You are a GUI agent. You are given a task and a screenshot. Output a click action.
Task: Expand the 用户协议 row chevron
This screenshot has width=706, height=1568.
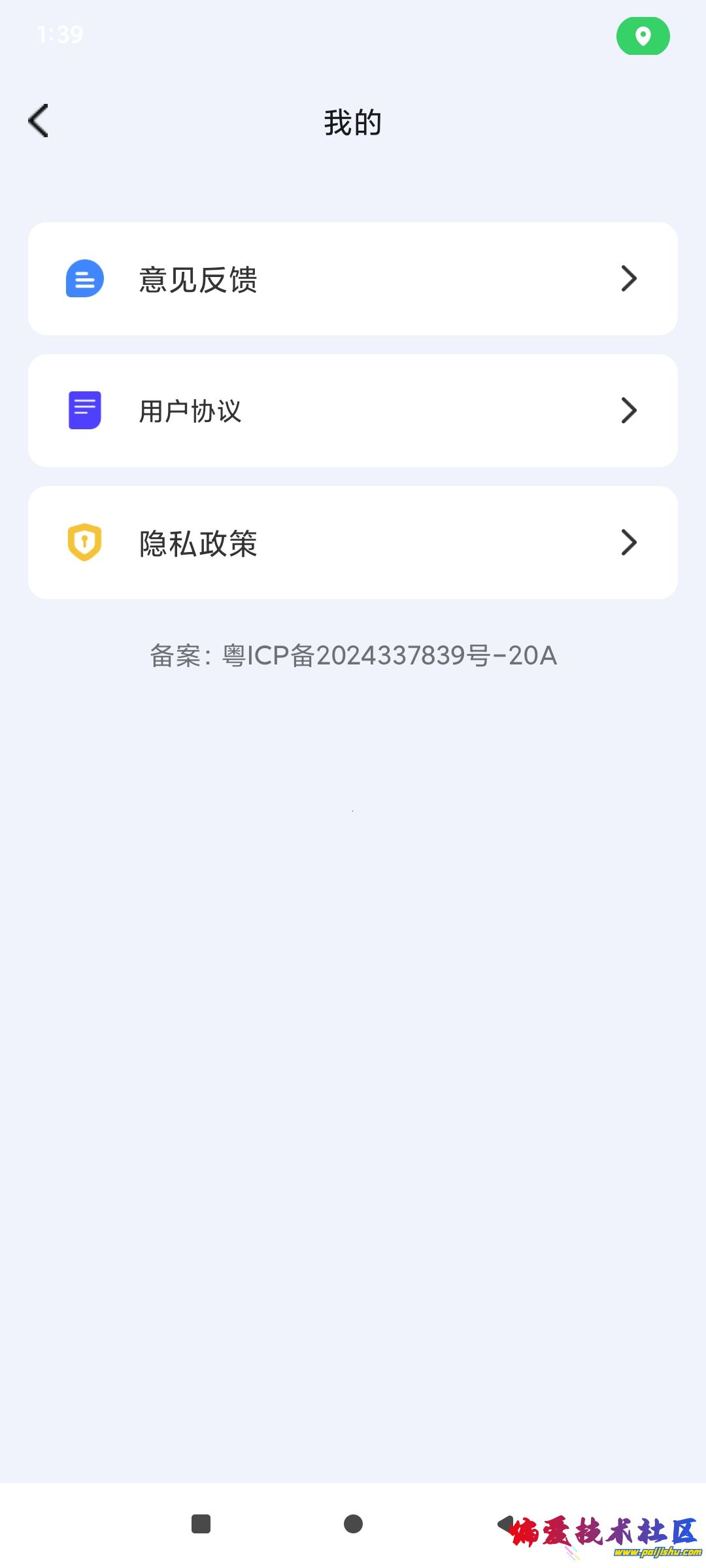click(628, 410)
